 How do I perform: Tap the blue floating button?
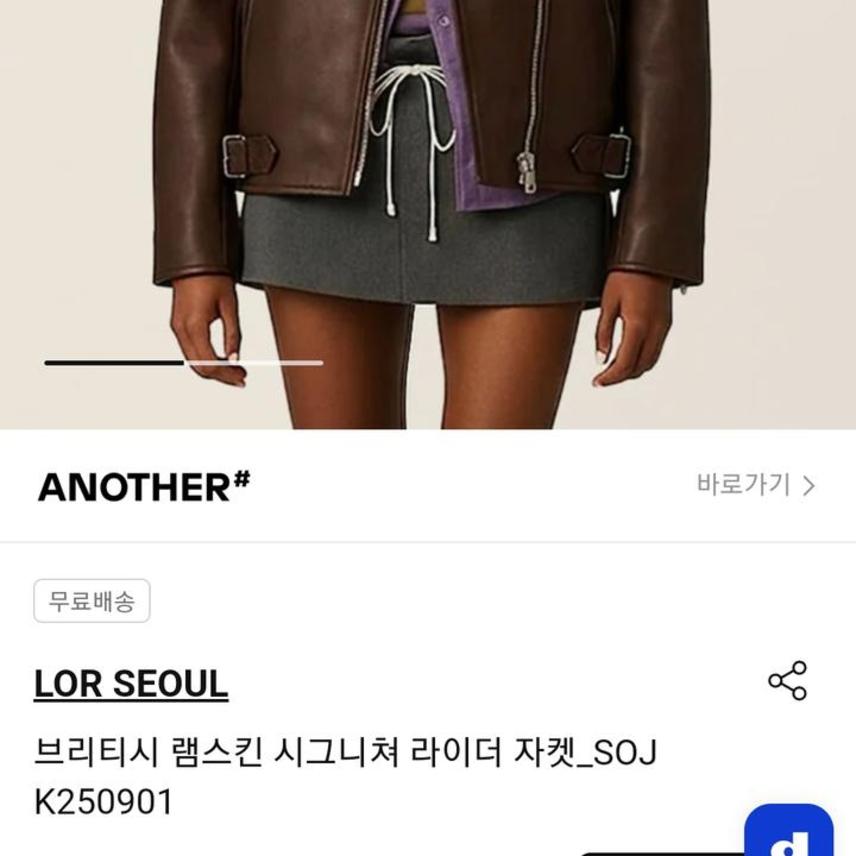(x=790, y=832)
